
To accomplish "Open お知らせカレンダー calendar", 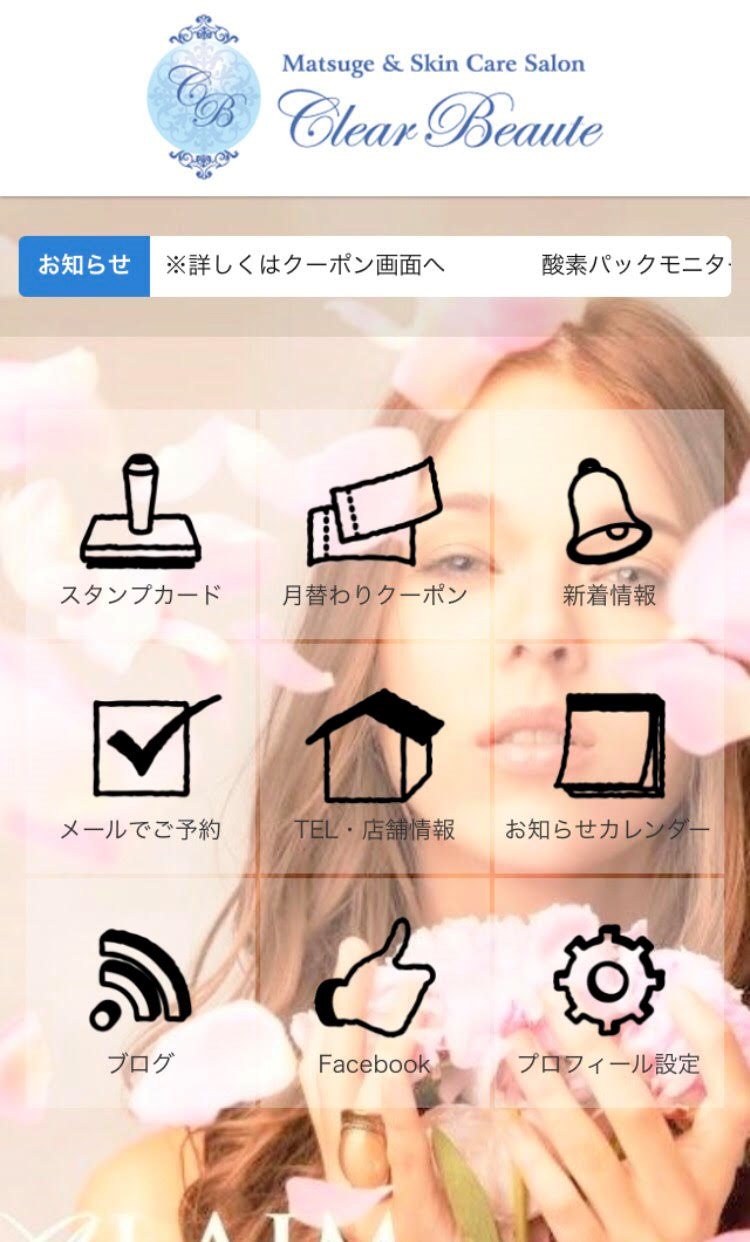I will [609, 762].
